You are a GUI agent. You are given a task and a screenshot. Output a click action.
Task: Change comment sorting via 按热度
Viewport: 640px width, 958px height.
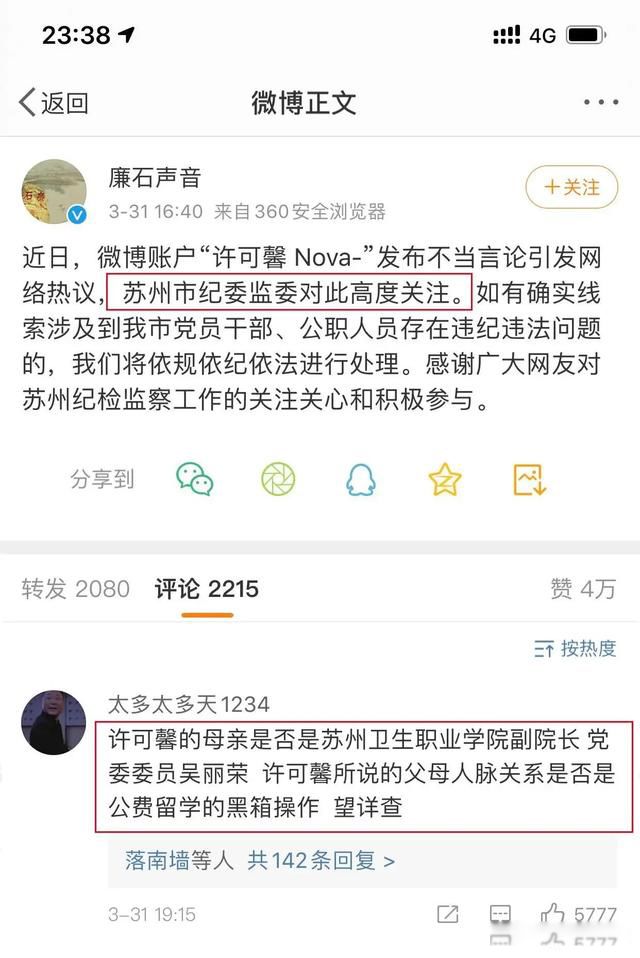[x=575, y=648]
